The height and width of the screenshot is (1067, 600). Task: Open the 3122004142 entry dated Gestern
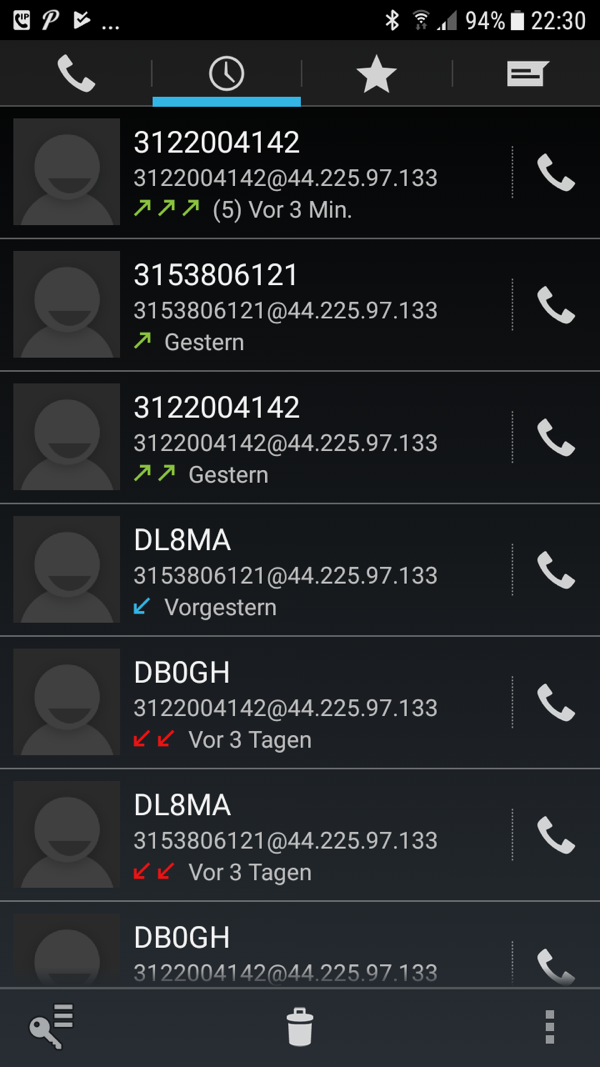point(255,437)
